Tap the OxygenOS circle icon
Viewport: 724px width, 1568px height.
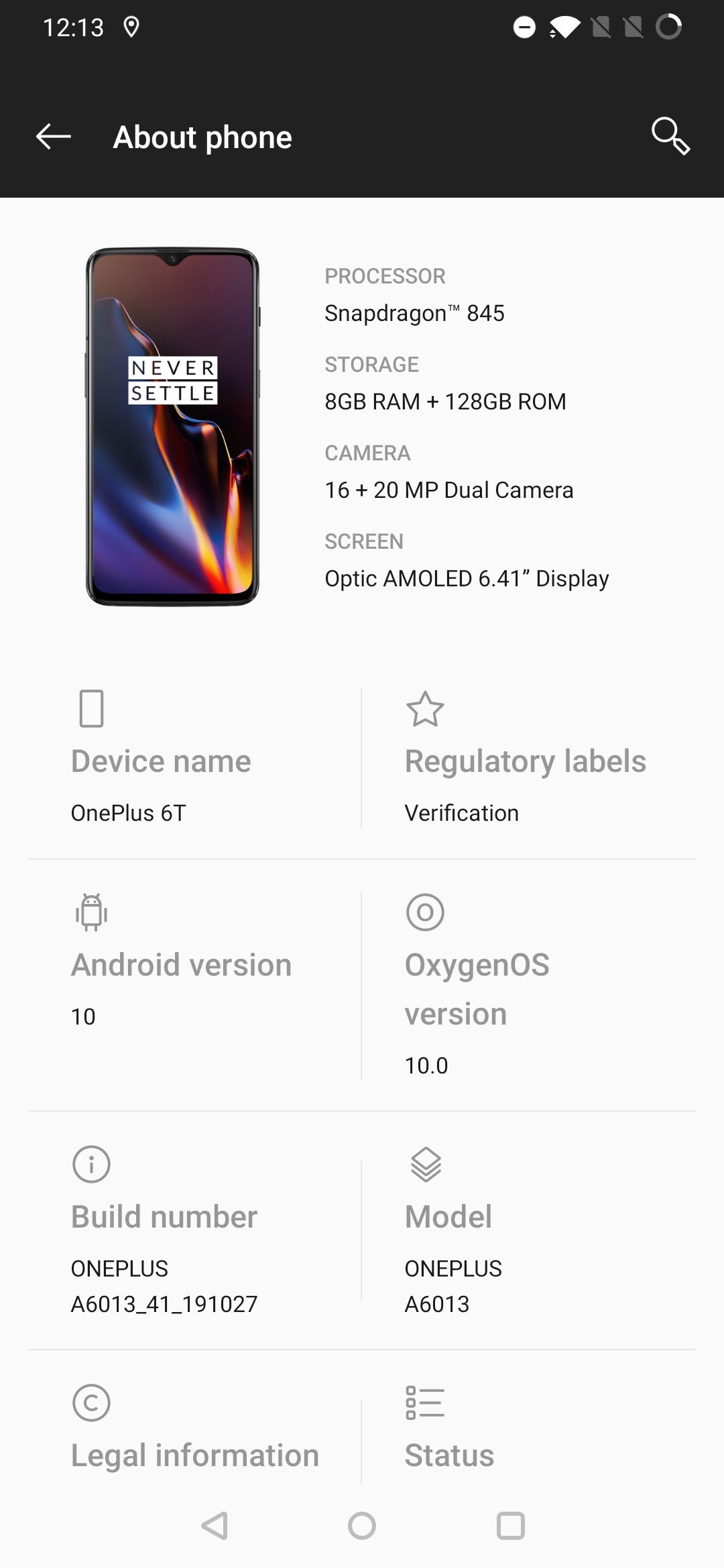point(425,911)
